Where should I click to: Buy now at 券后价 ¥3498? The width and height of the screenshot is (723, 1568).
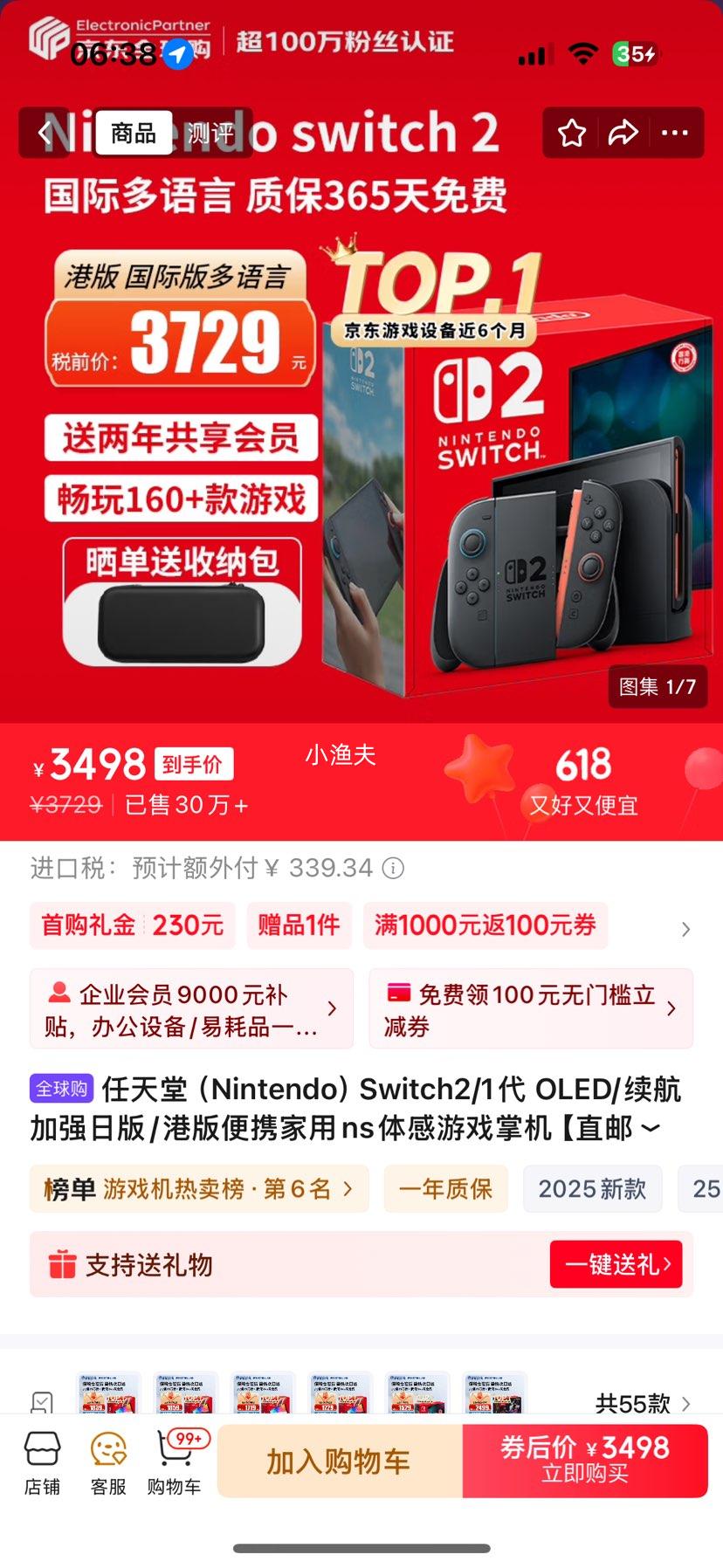click(x=585, y=1461)
